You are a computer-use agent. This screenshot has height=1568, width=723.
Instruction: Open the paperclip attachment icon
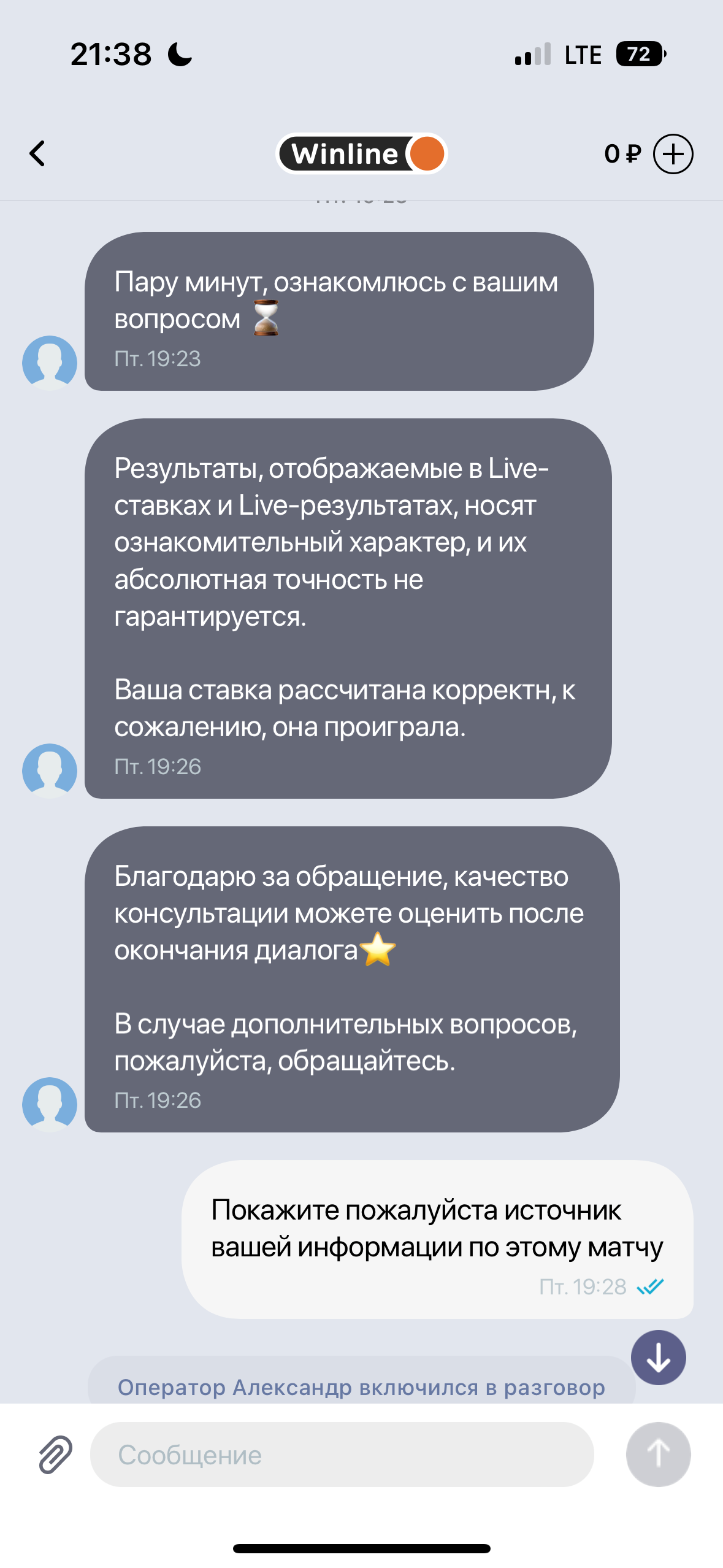[55, 1454]
